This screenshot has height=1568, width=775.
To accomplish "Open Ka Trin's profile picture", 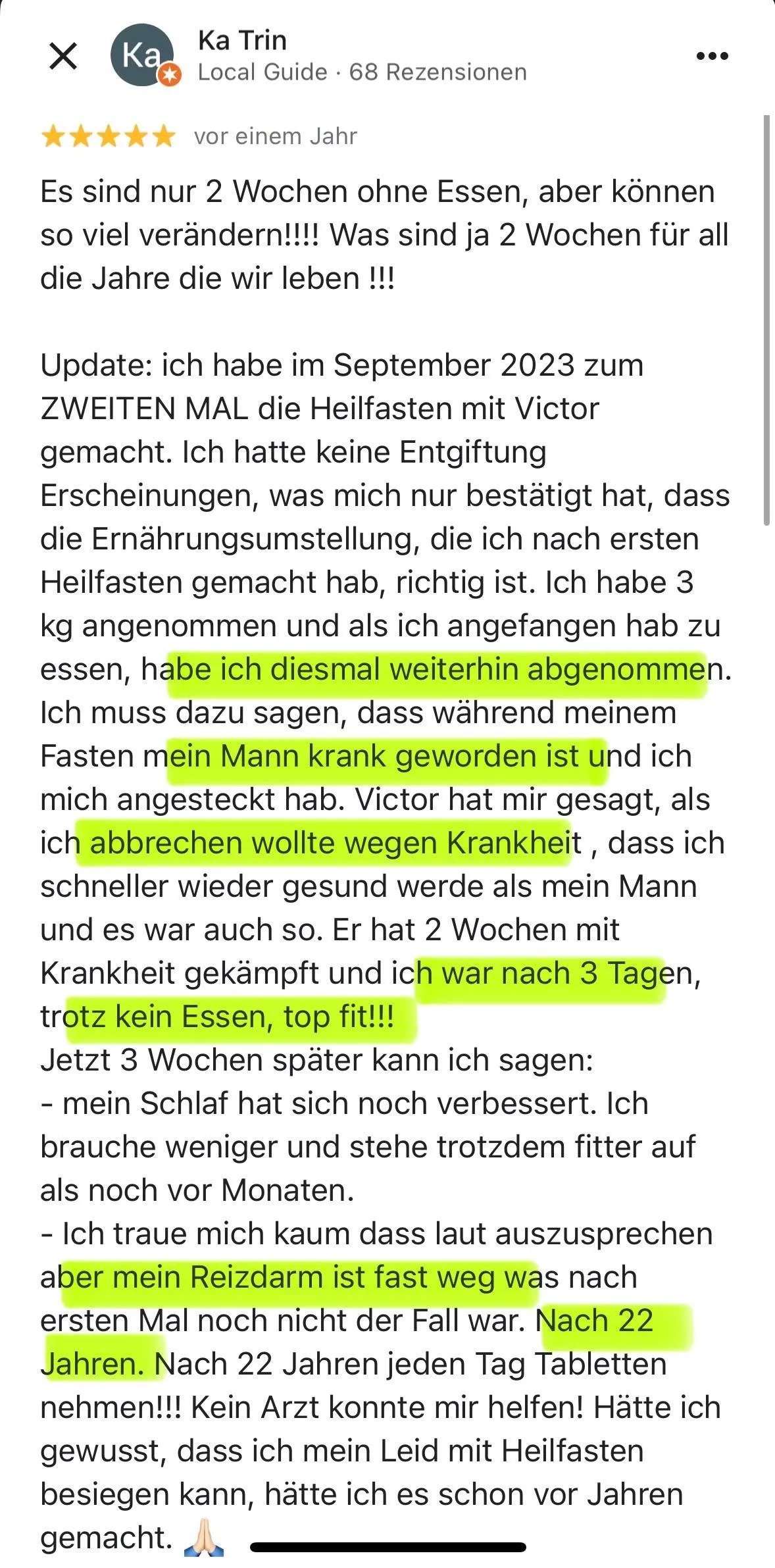I will [142, 55].
